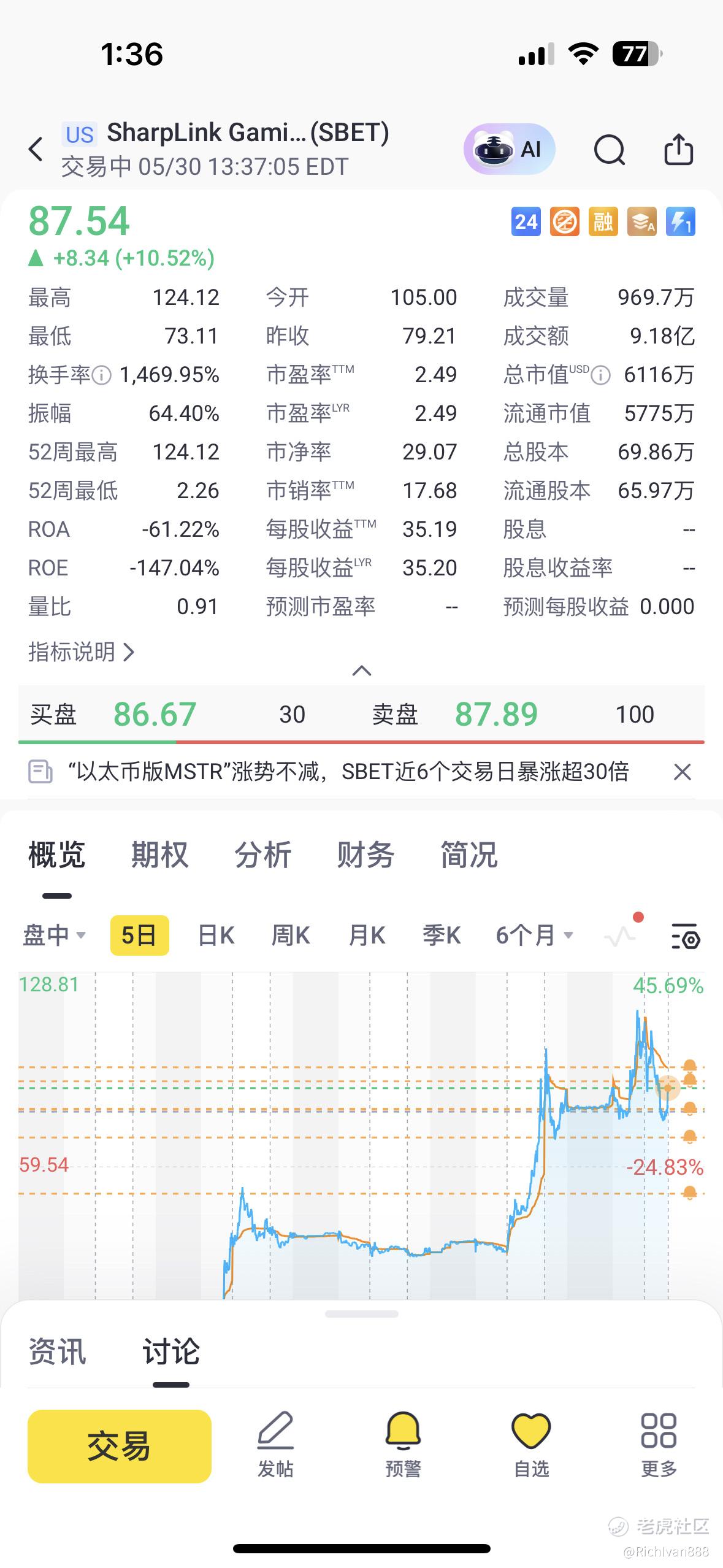Tap the yellow 交易 trade button
The width and height of the screenshot is (723, 1568).
point(120,1446)
